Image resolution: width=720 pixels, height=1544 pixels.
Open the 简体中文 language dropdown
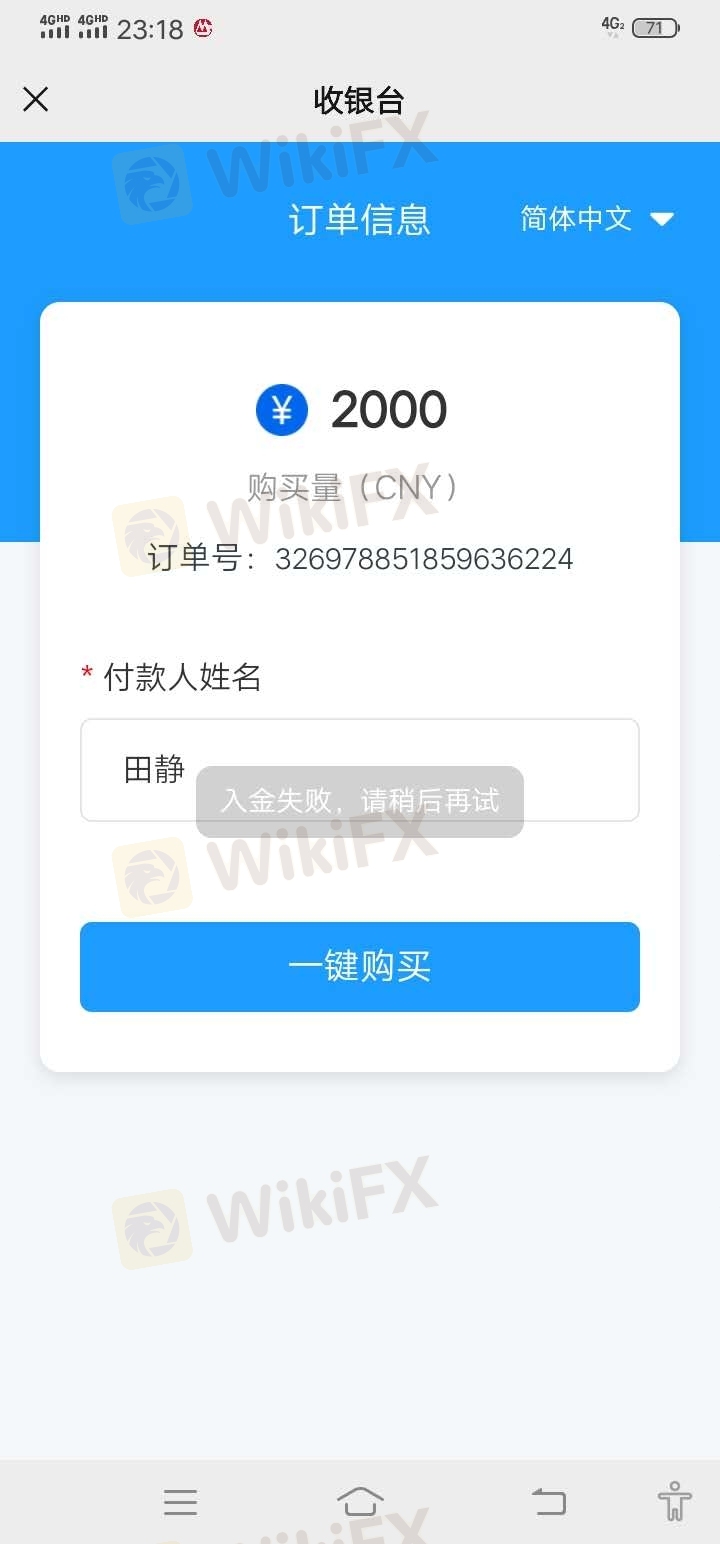pyautogui.click(x=597, y=219)
